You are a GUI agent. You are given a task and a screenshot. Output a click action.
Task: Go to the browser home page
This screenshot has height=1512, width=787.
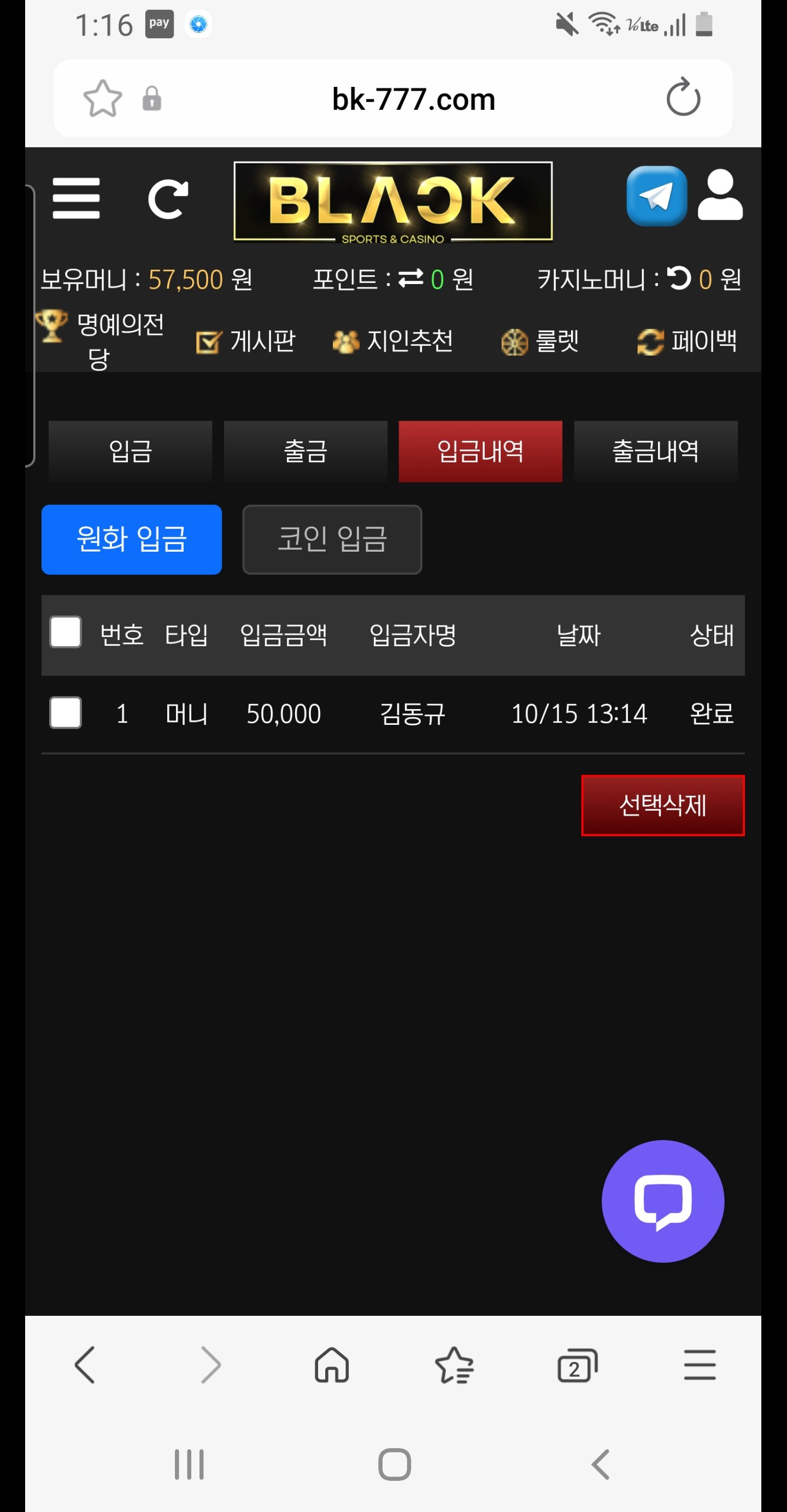pyautogui.click(x=332, y=1365)
